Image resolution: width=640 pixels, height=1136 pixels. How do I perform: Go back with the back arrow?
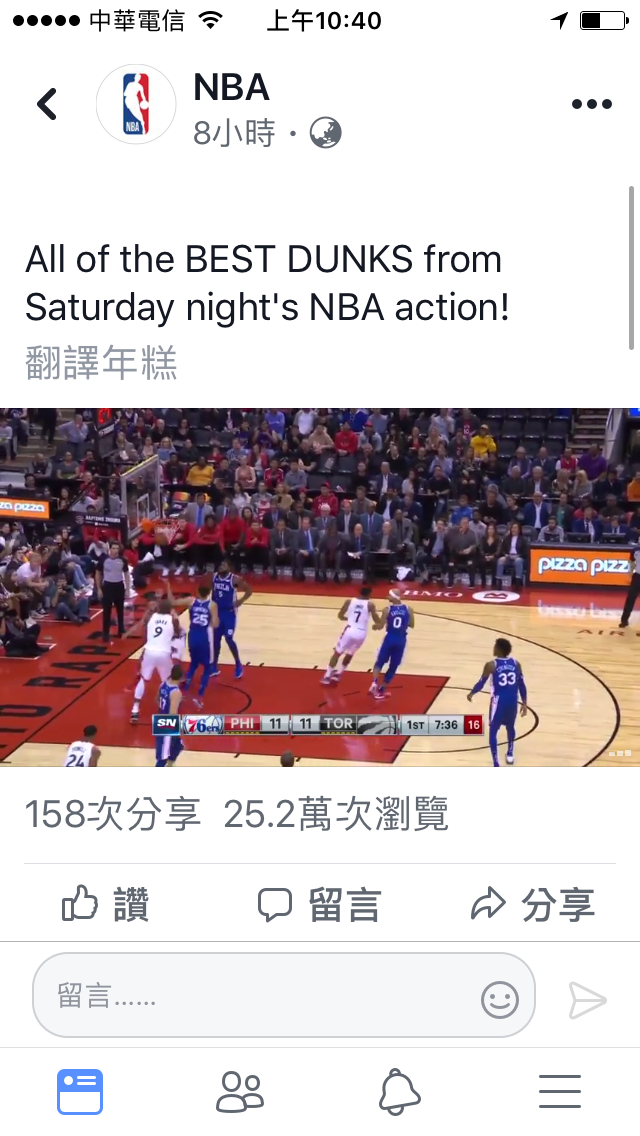pos(47,104)
